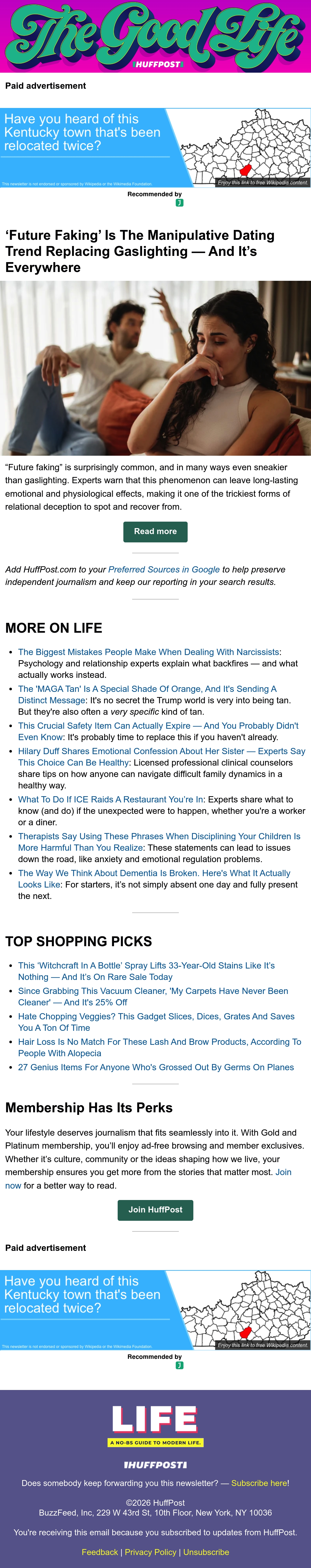Open the Crucial Safety Item Can Expire link
The image size is (311, 1568).
point(158,731)
